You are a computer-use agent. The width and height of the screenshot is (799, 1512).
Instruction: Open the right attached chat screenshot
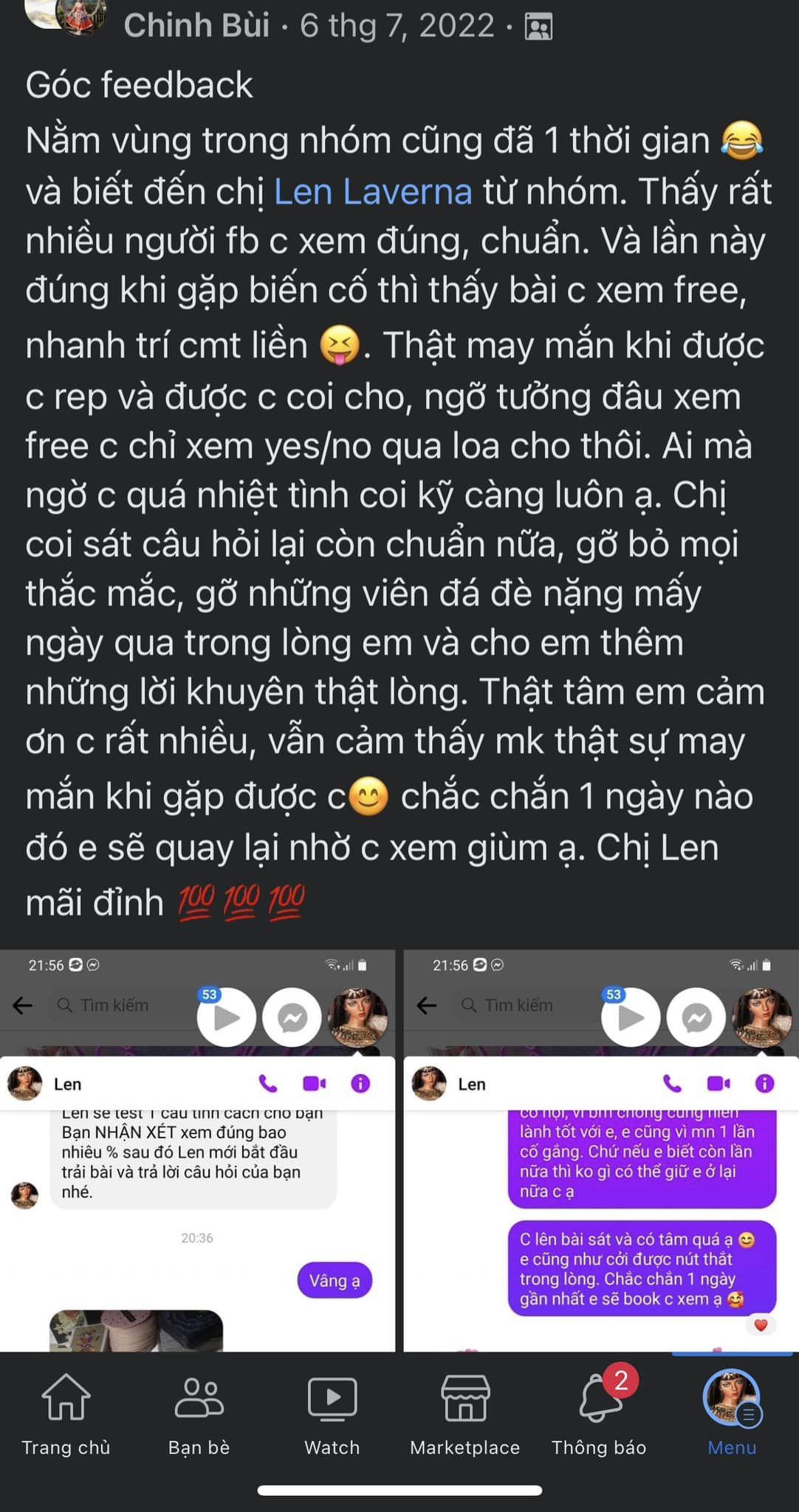pos(601,1151)
